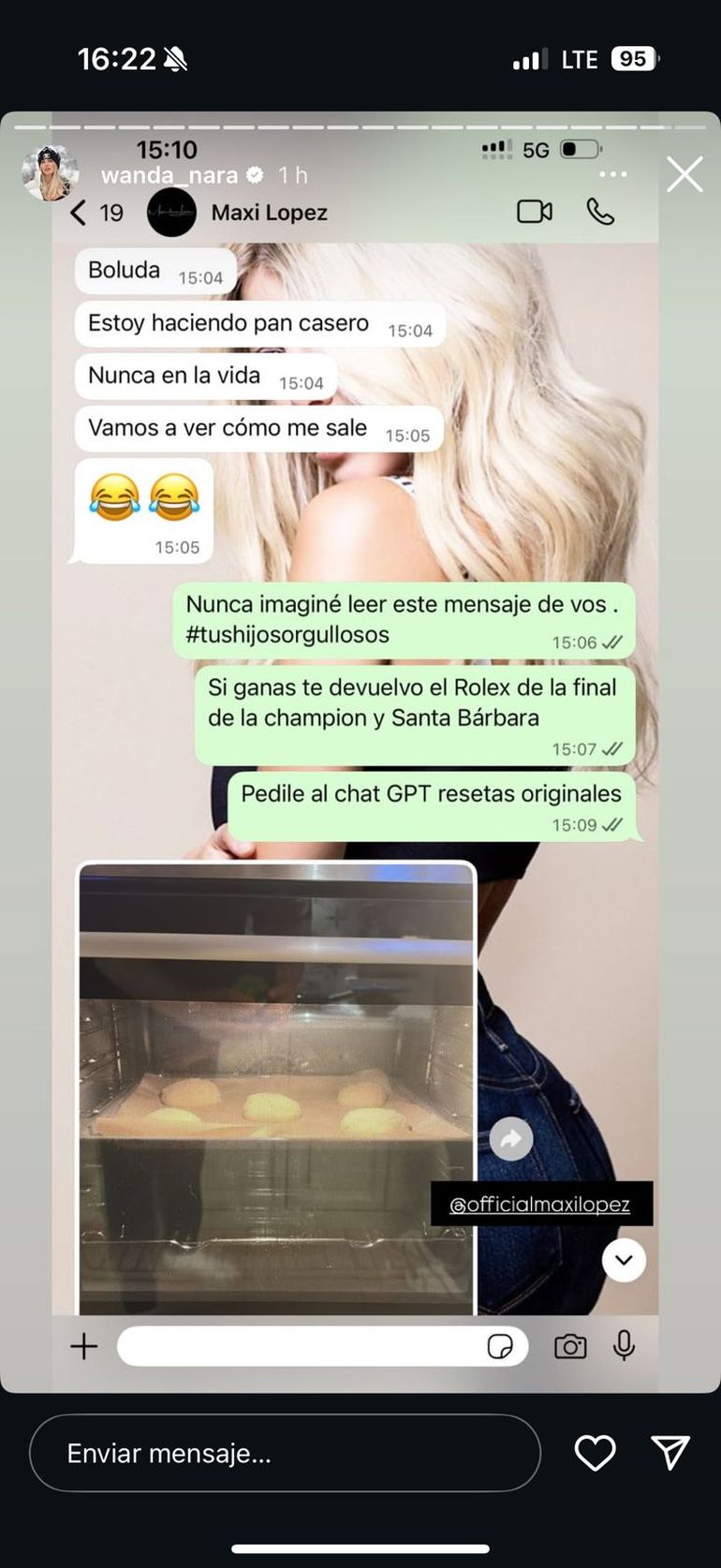Viewport: 721px width, 1568px height.
Task: Like this story with the heart
Action: [595, 1453]
